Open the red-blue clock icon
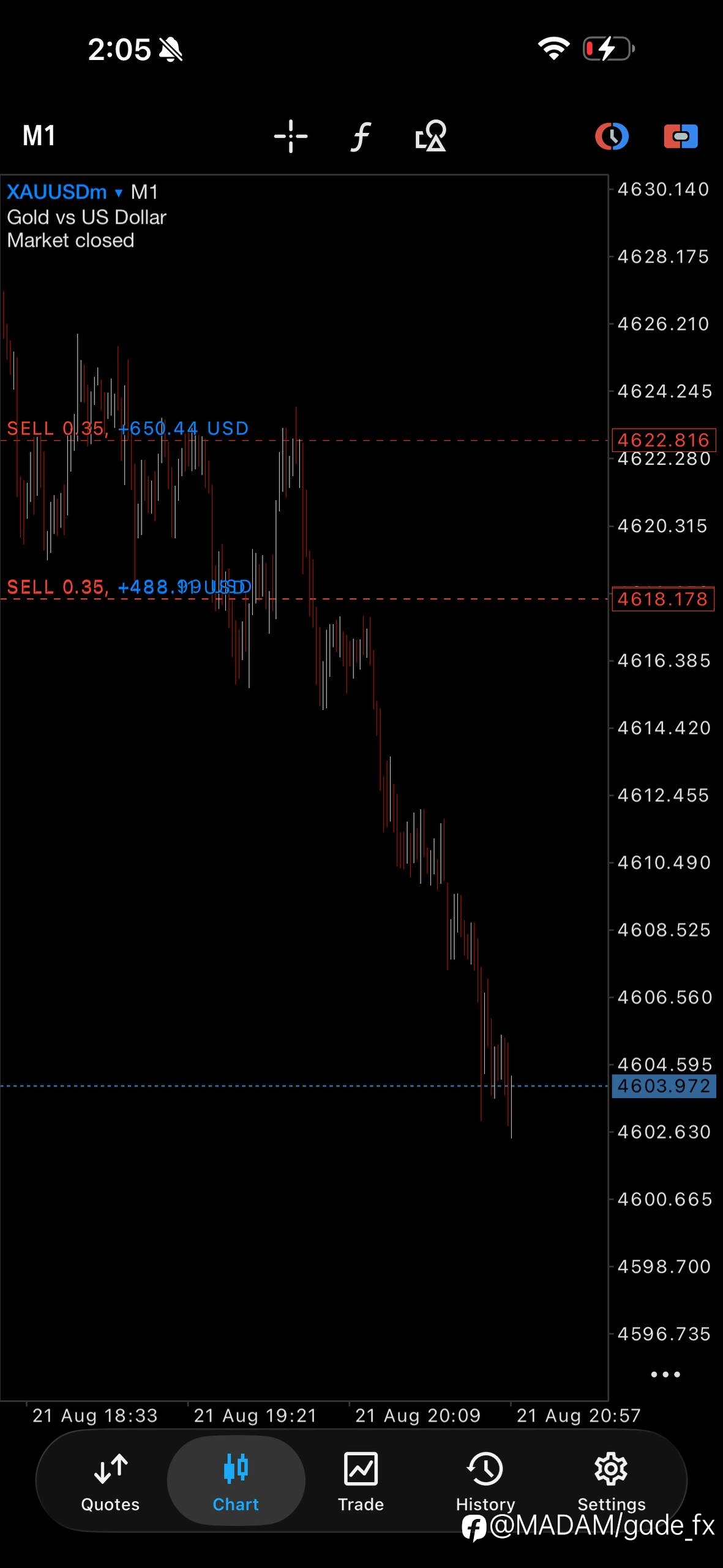 click(x=612, y=136)
